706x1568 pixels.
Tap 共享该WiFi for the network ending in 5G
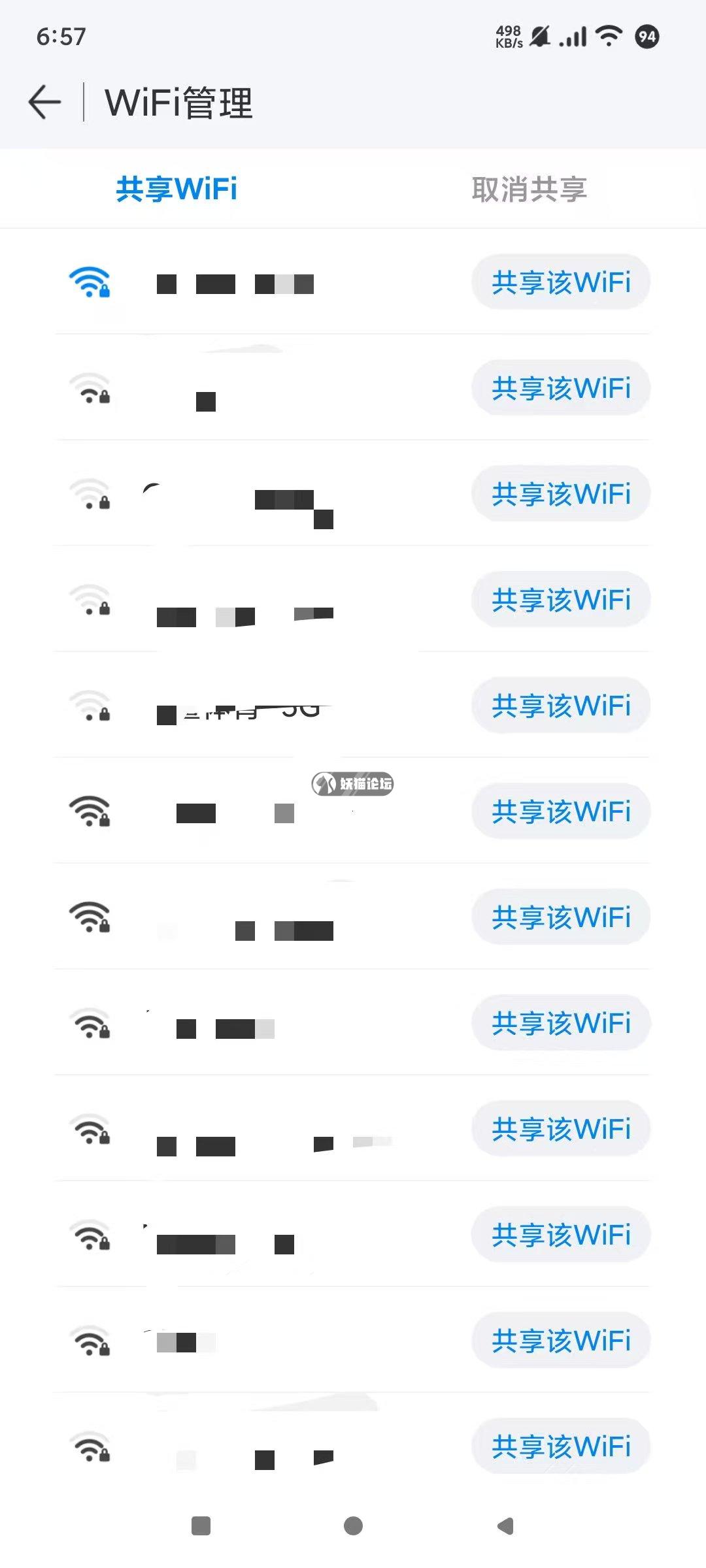560,706
